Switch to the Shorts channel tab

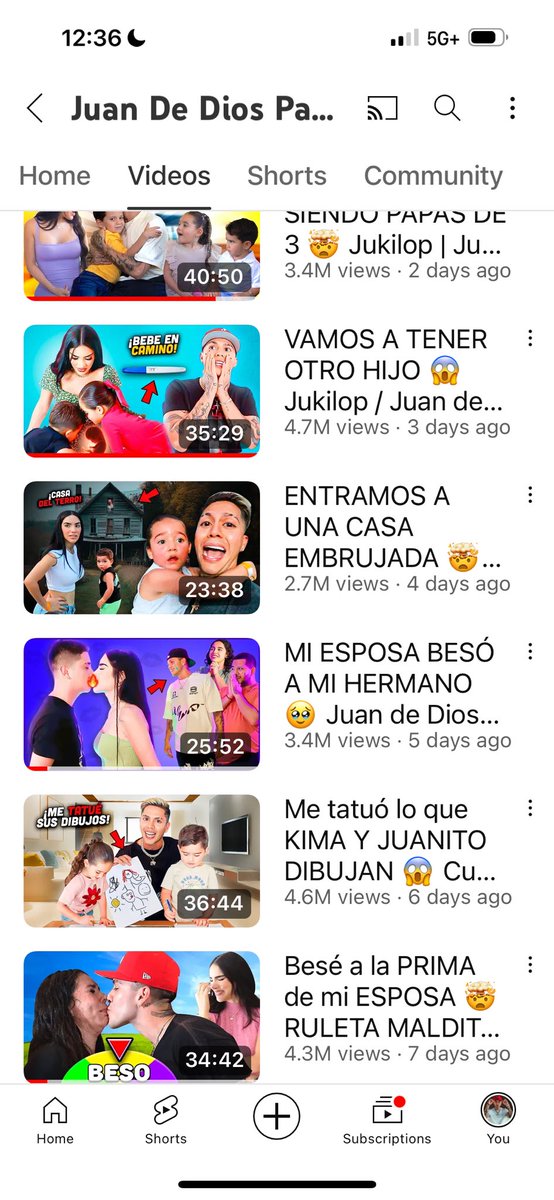click(x=287, y=176)
